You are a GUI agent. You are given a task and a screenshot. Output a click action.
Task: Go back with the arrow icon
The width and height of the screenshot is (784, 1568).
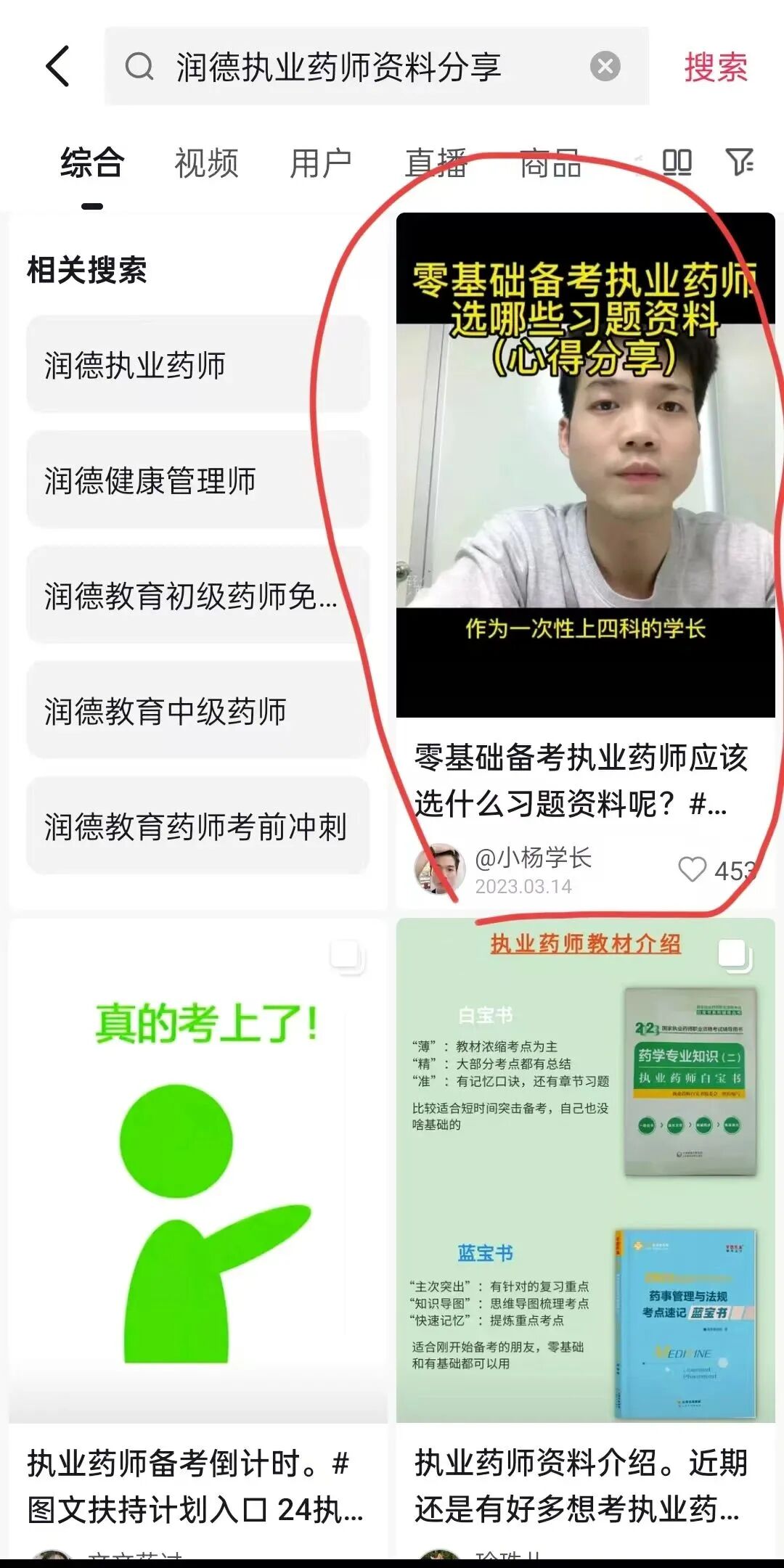58,66
